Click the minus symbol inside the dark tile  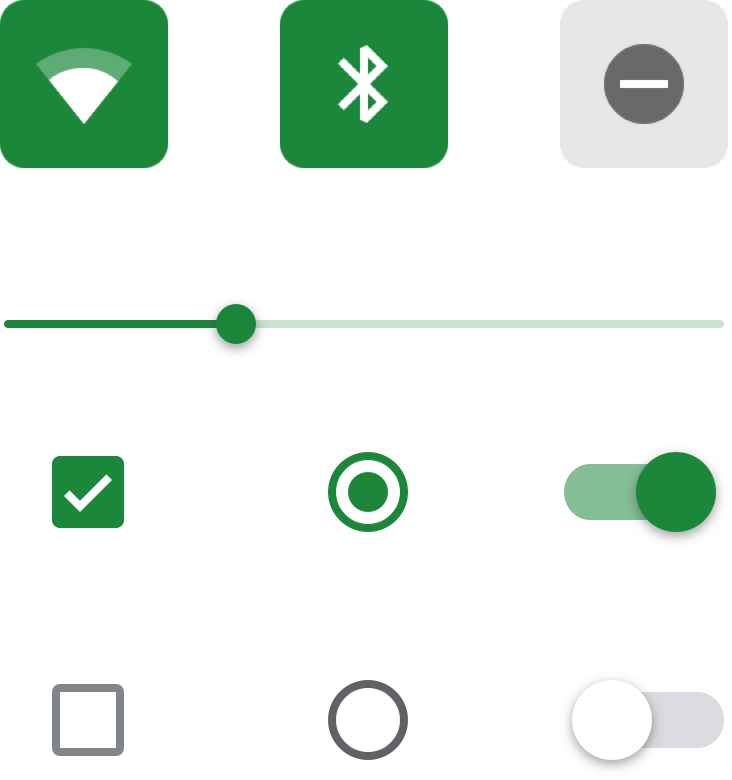click(643, 83)
